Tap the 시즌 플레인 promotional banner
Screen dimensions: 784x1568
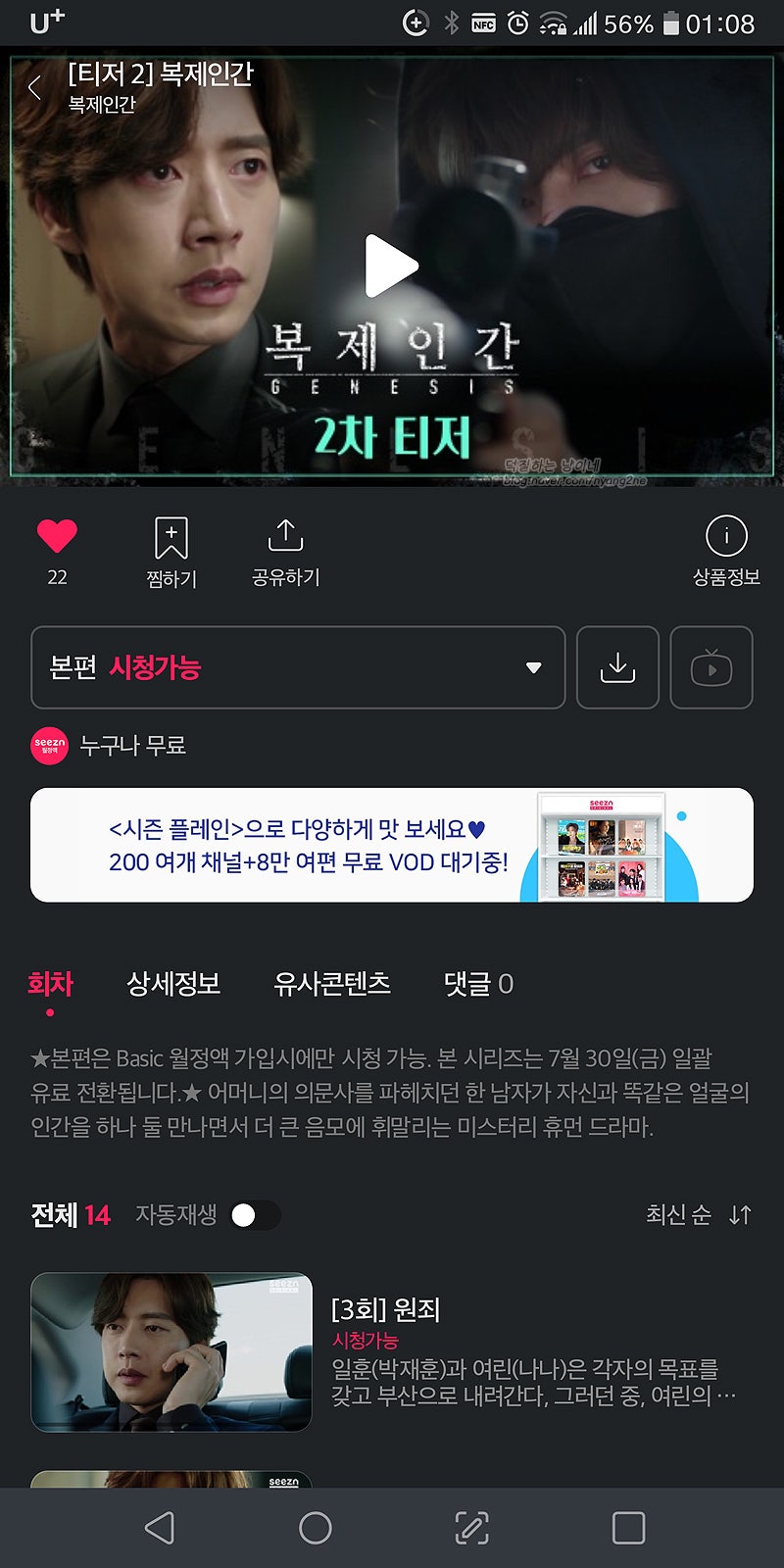click(392, 844)
